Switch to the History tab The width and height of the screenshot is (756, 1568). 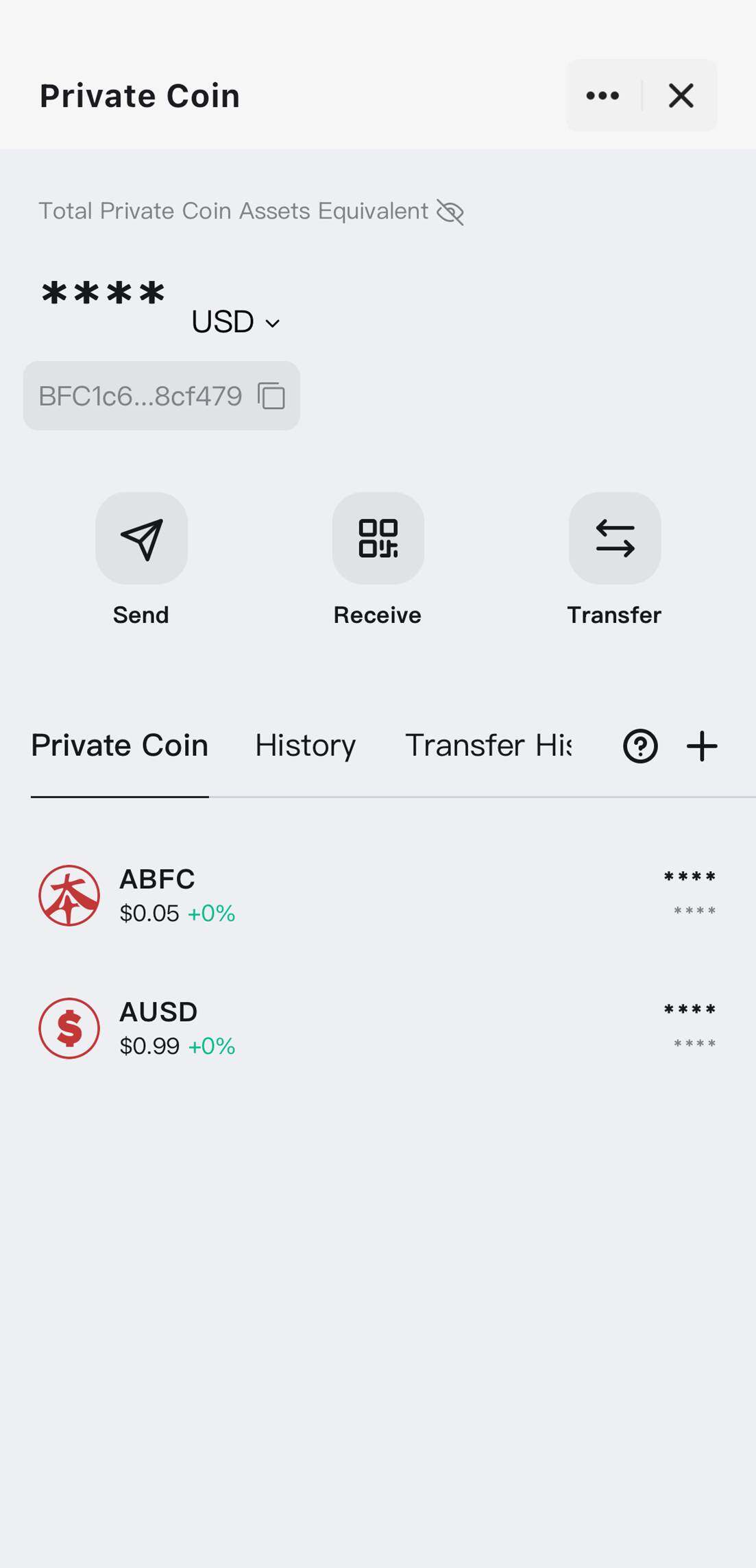pos(305,746)
